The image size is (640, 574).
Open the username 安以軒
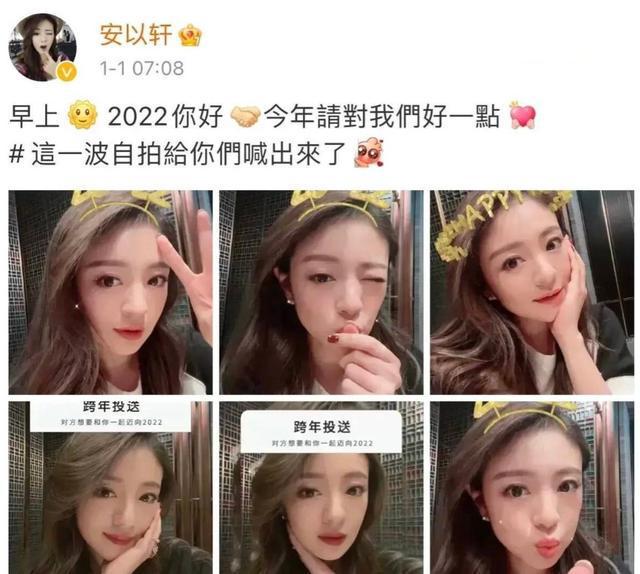[136, 37]
